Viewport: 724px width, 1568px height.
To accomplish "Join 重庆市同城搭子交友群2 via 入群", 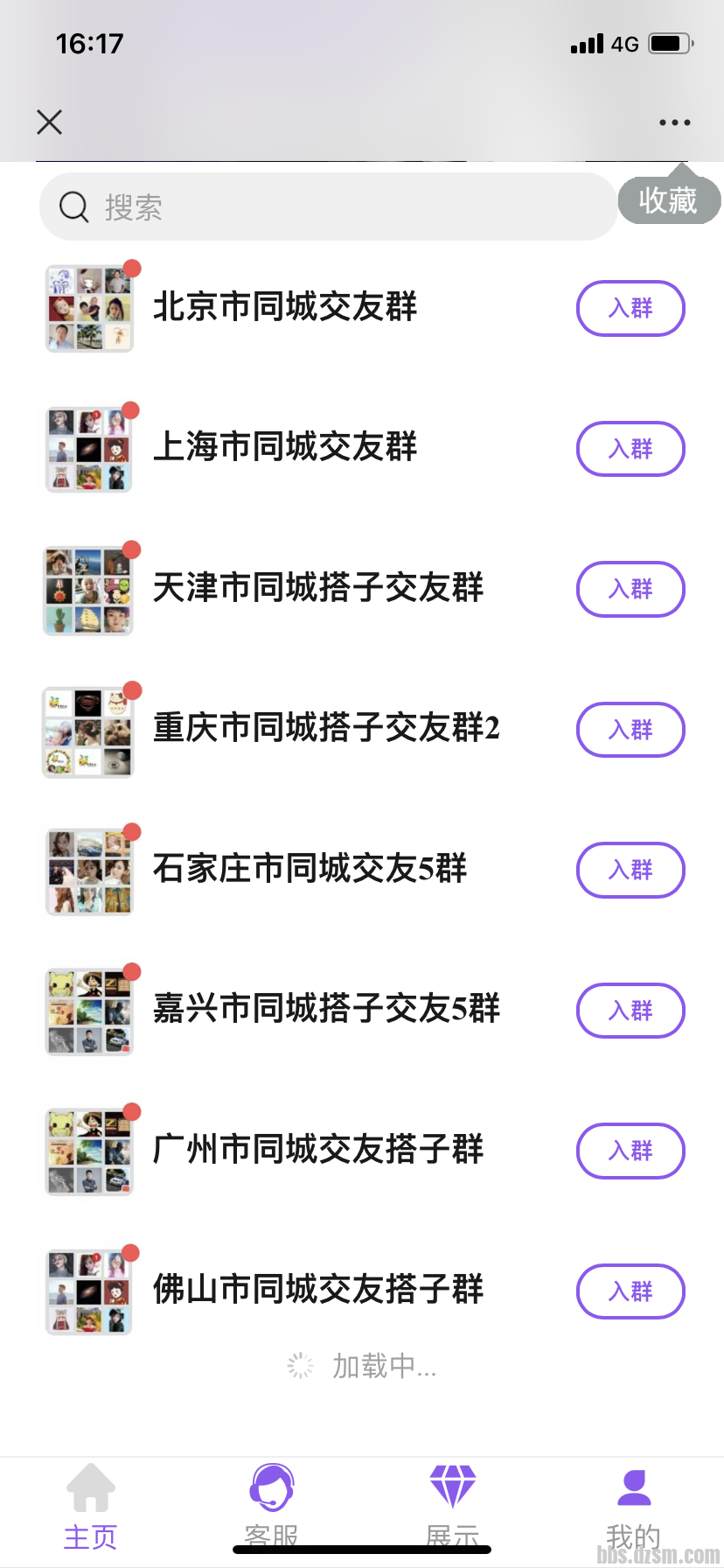I will click(630, 730).
